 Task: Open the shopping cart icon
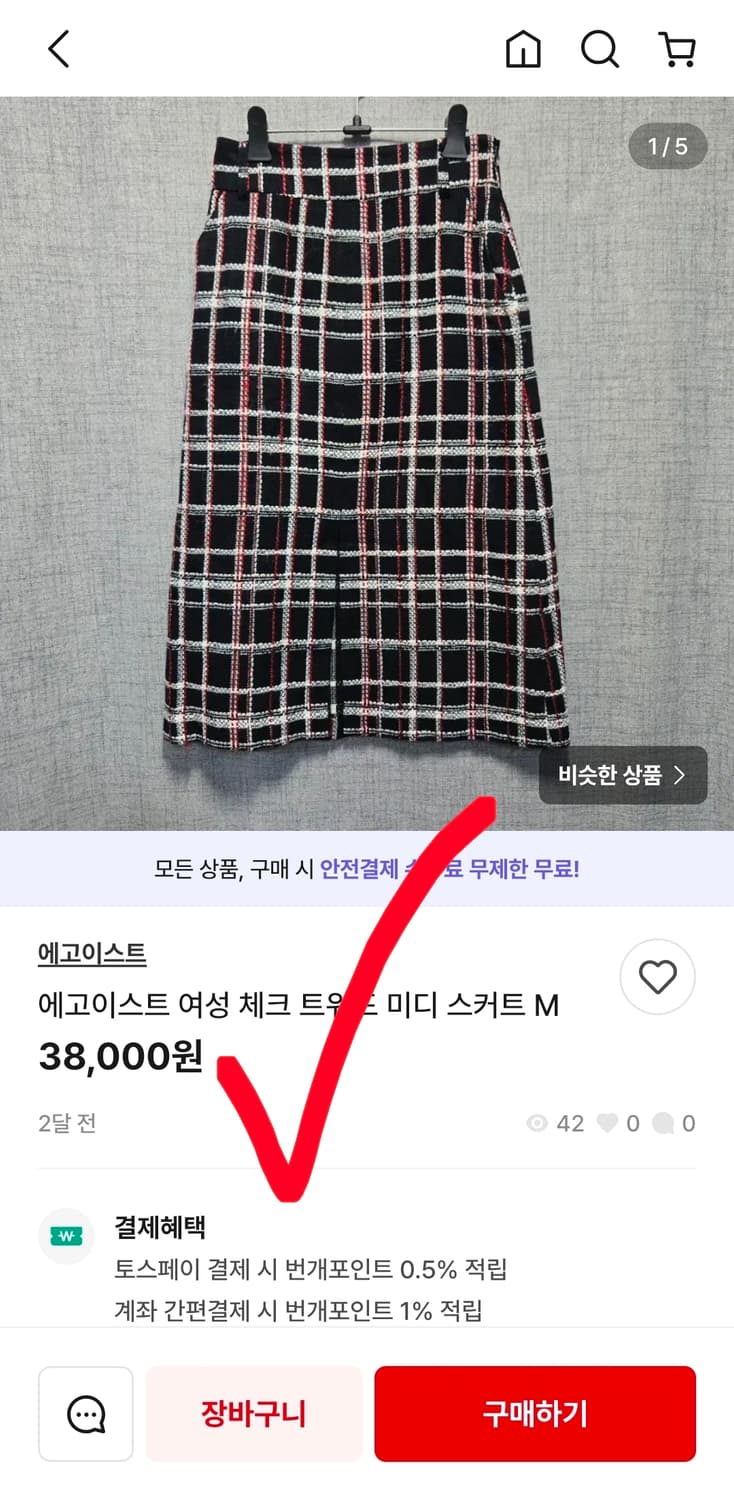tap(676, 48)
